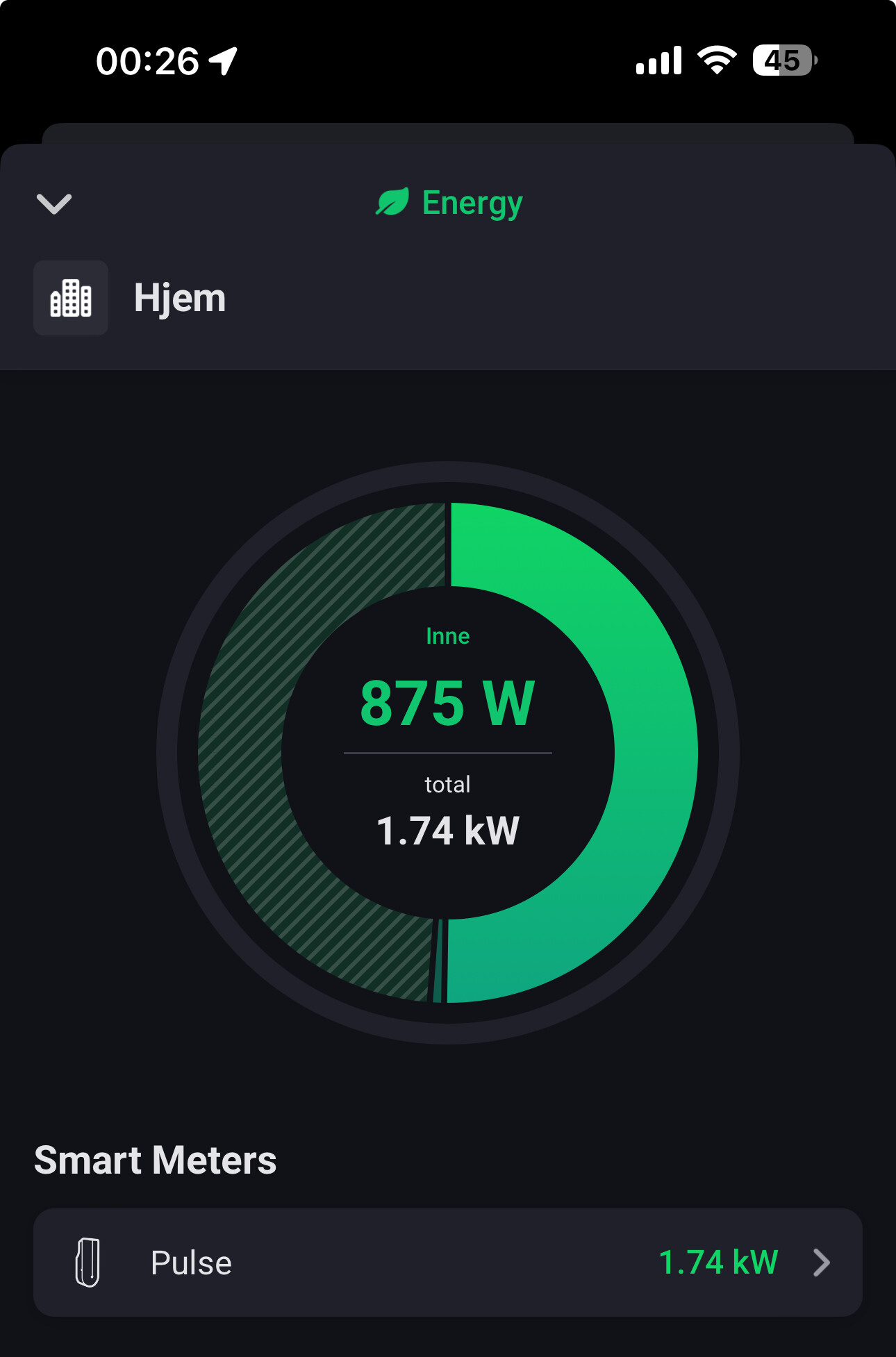Collapse the Energy sheet with the down chevron
This screenshot has width=896, height=1357.
(x=54, y=204)
